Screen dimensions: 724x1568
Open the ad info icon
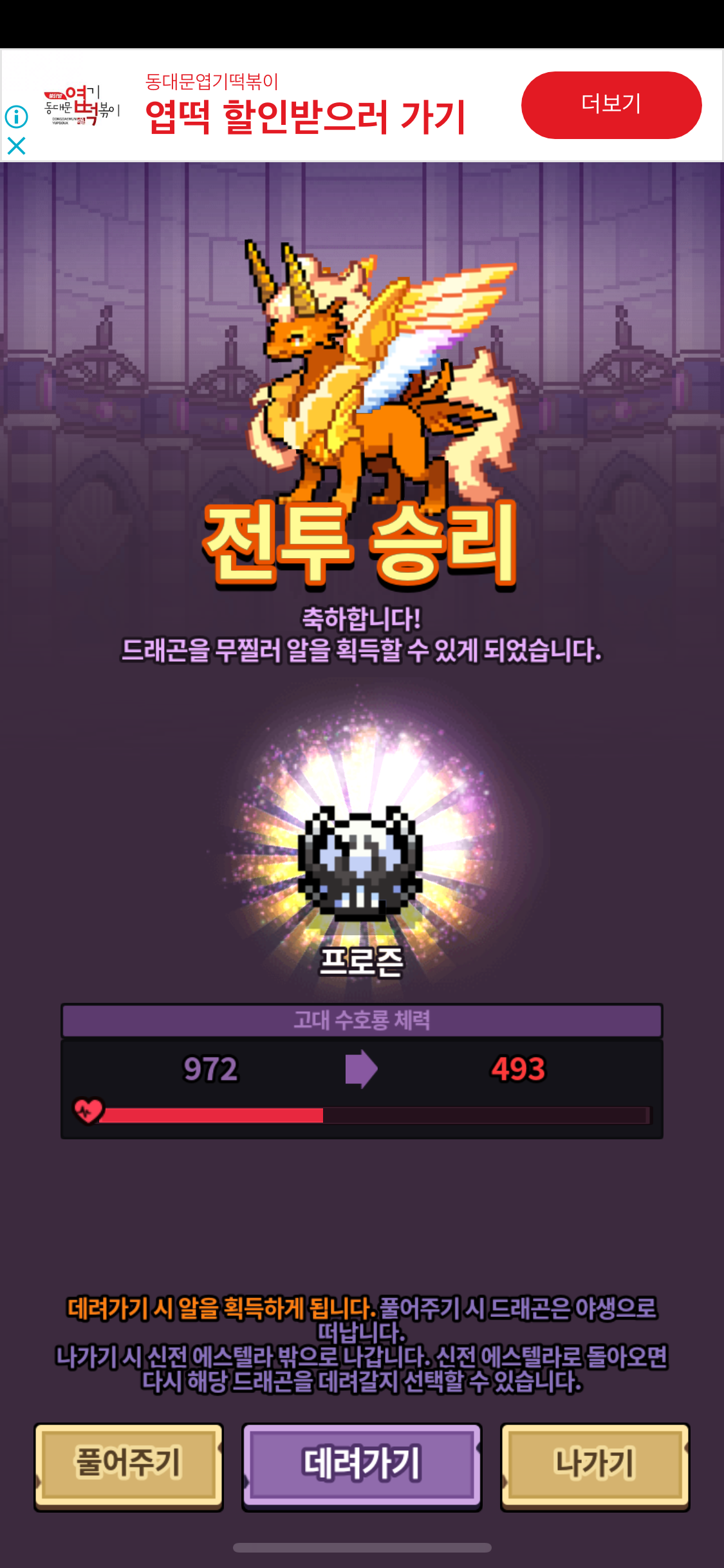pyautogui.click(x=16, y=117)
